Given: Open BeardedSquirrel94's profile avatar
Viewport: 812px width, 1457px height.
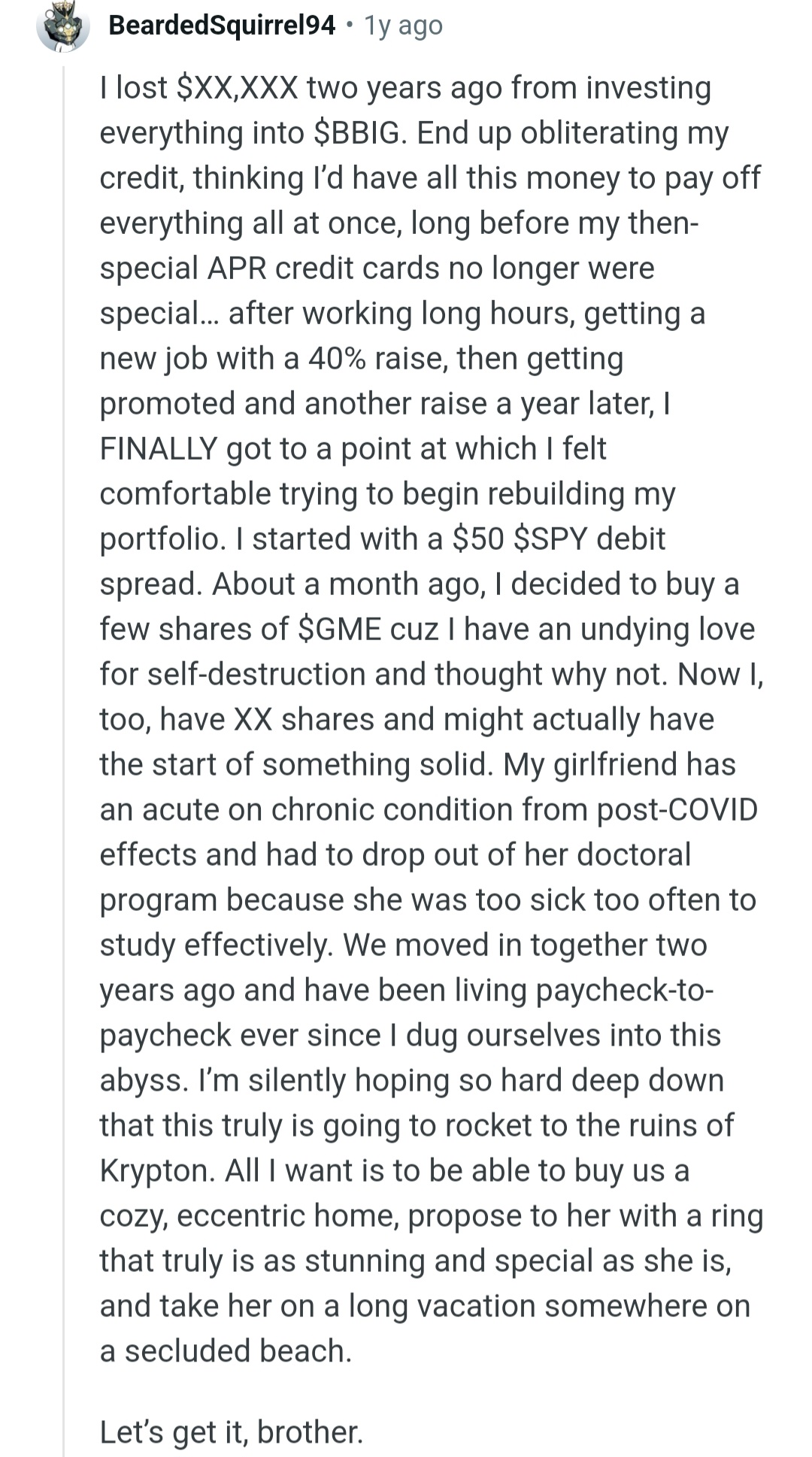Looking at the screenshot, I should (x=62, y=26).
